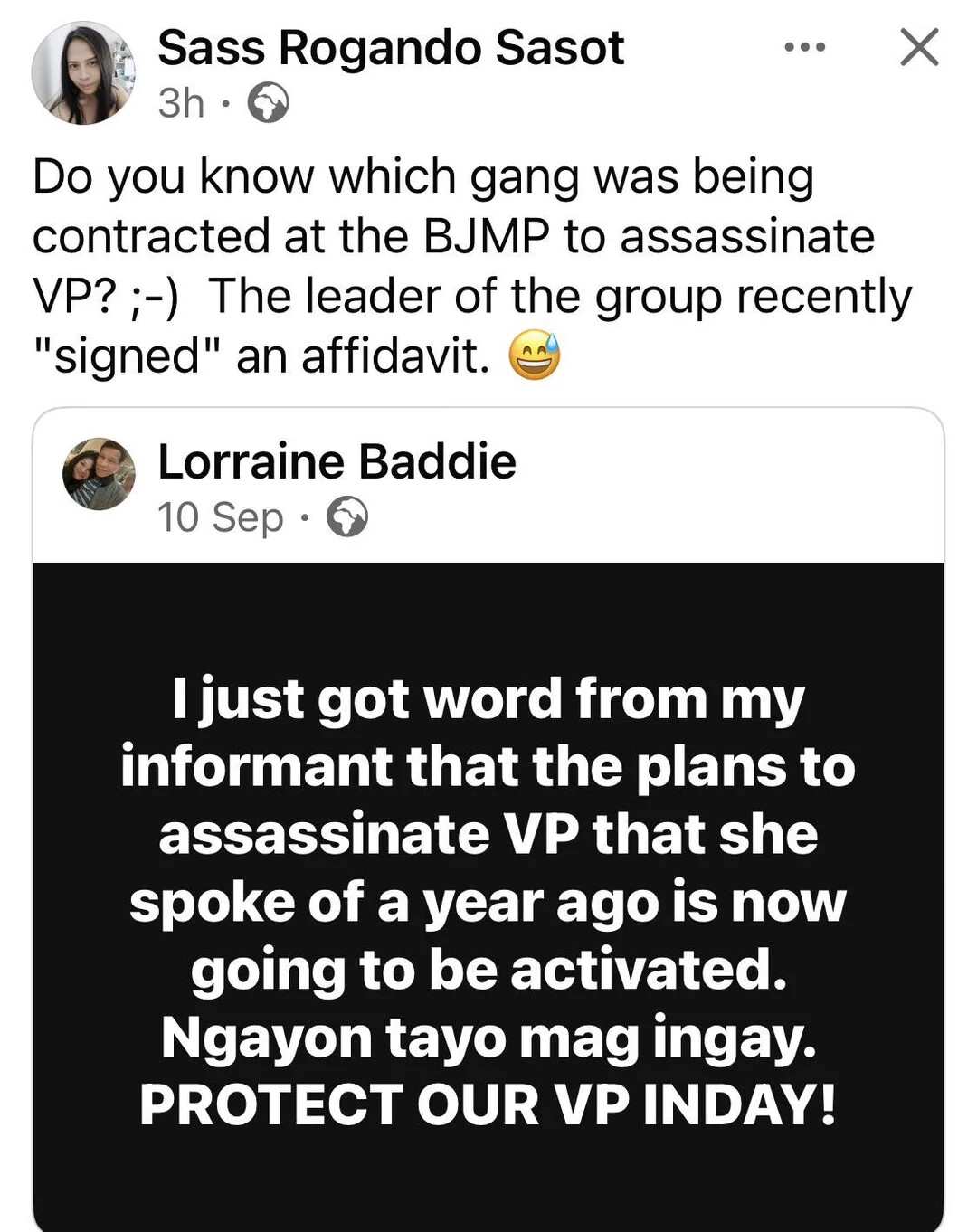The height and width of the screenshot is (1232, 977).
Task: Visit Sass Rogando Sasot's profile via her name
Action: (390, 47)
